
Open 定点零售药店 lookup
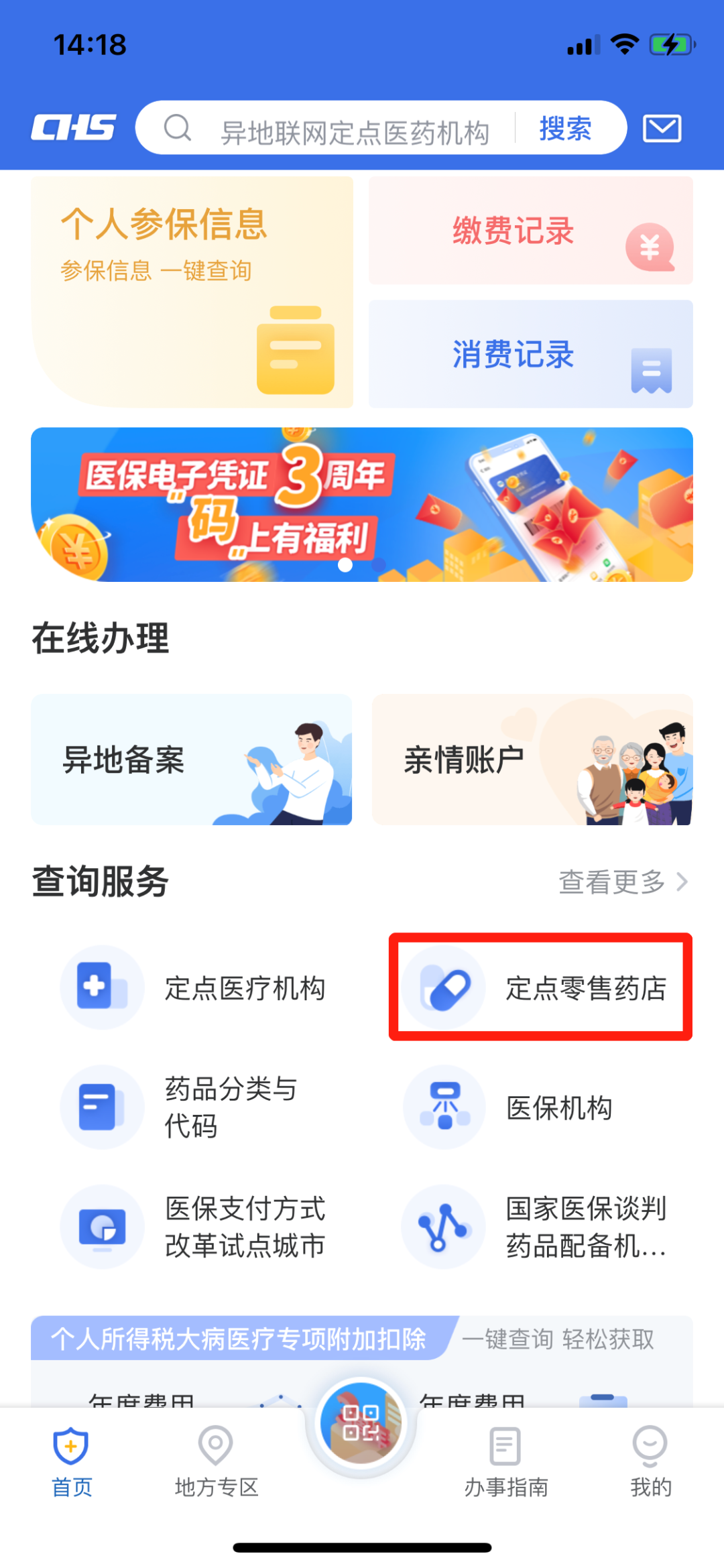(x=540, y=987)
